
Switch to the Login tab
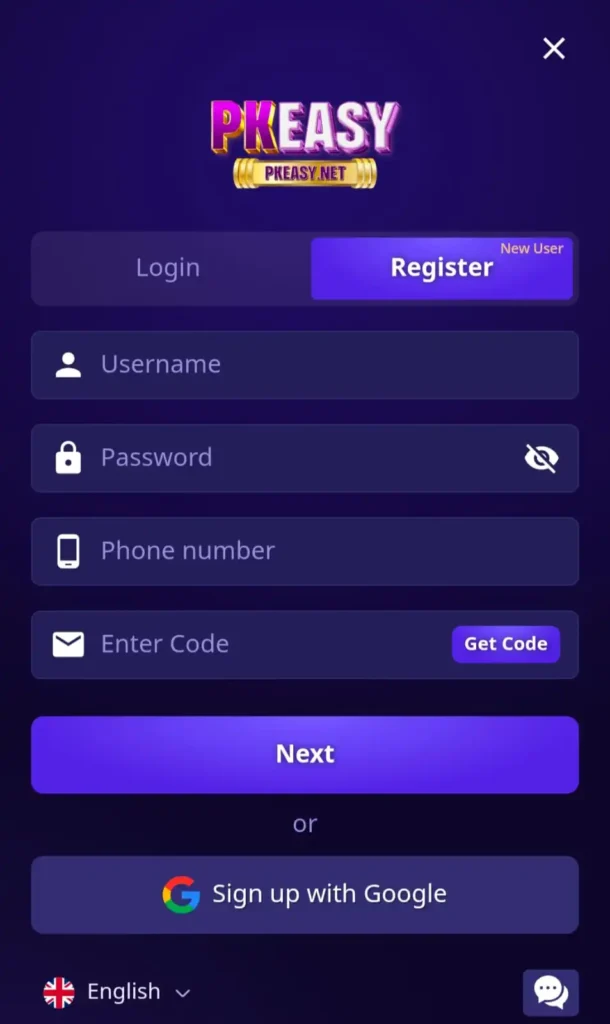tap(168, 268)
